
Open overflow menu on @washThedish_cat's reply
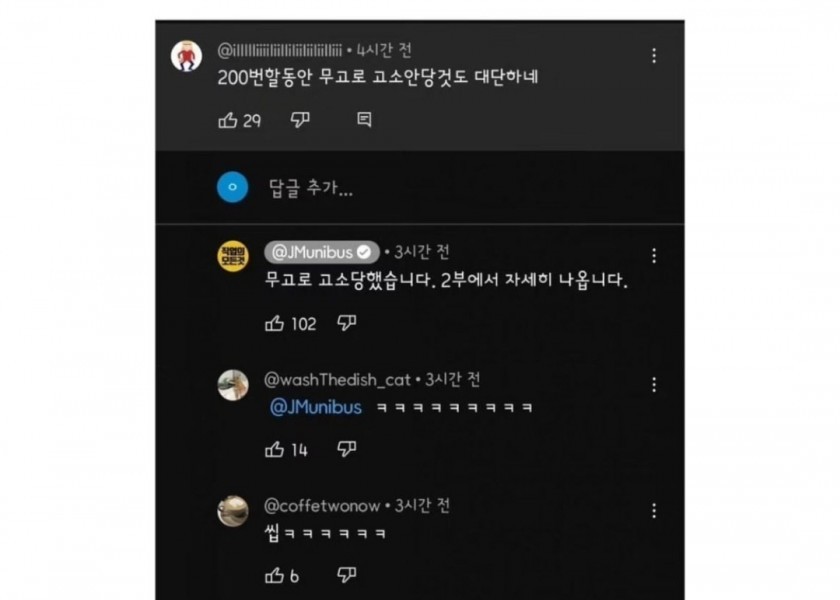654,385
